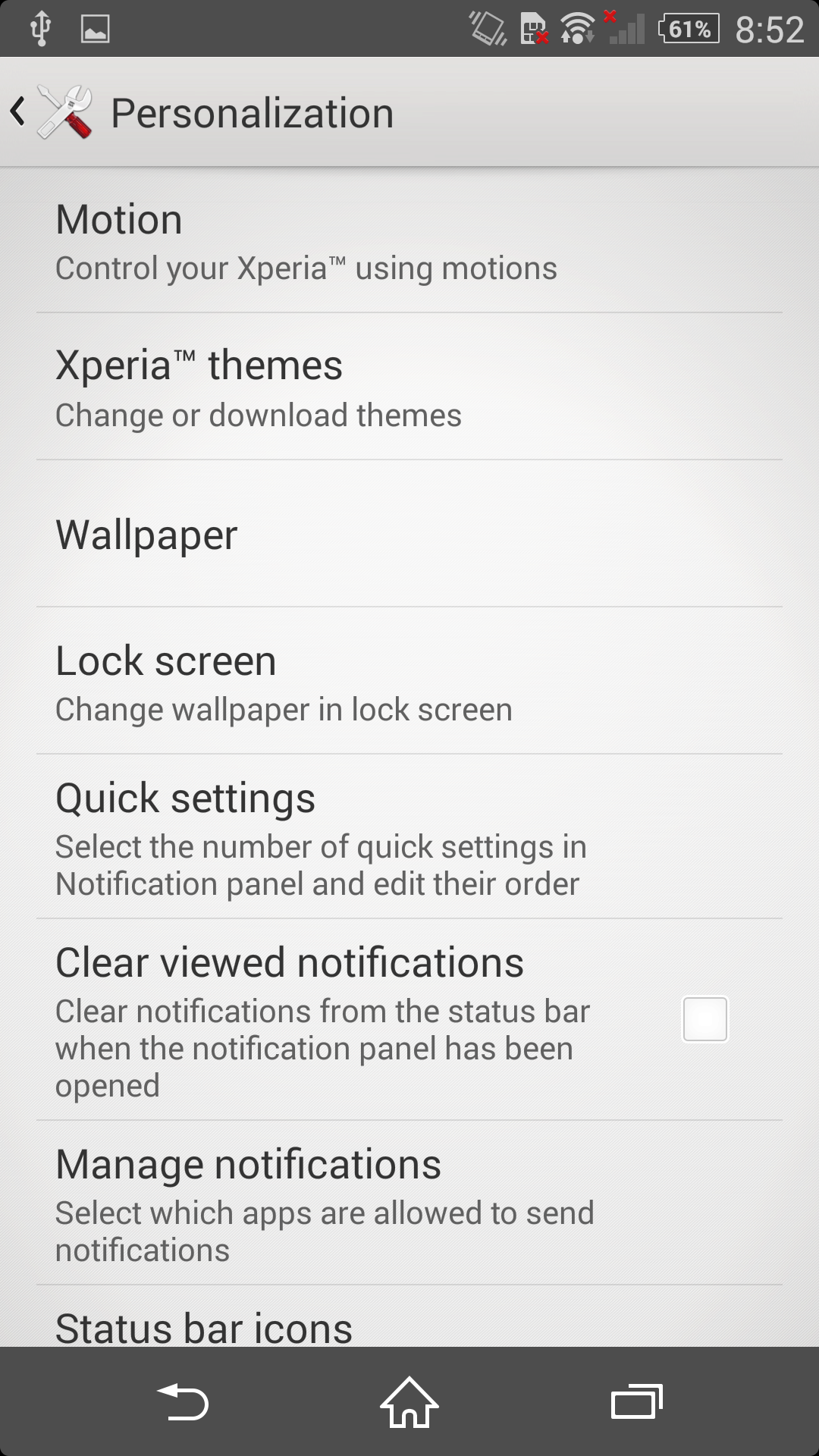Tap the system back button
The height and width of the screenshot is (1456, 819).
pyautogui.click(x=182, y=1401)
